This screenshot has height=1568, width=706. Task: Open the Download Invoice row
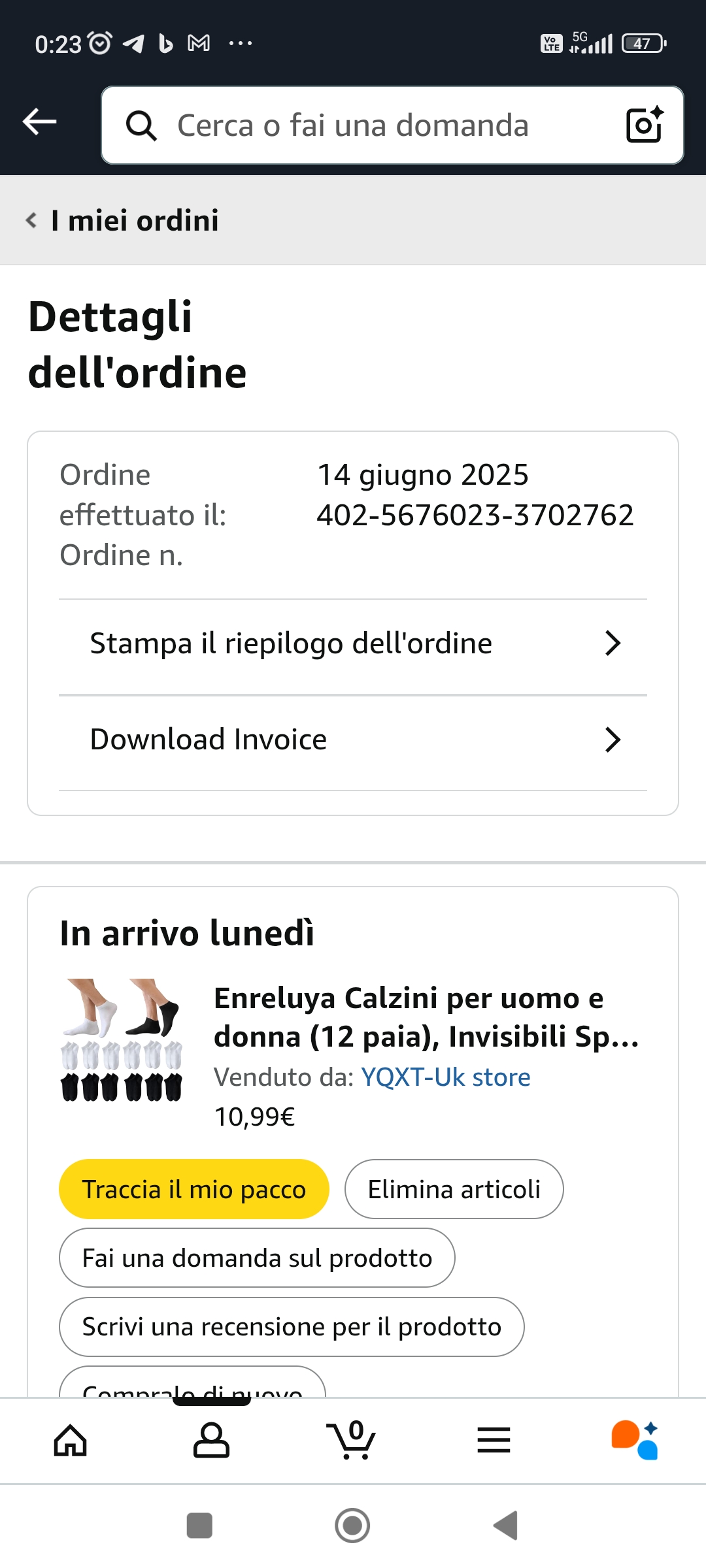click(353, 740)
